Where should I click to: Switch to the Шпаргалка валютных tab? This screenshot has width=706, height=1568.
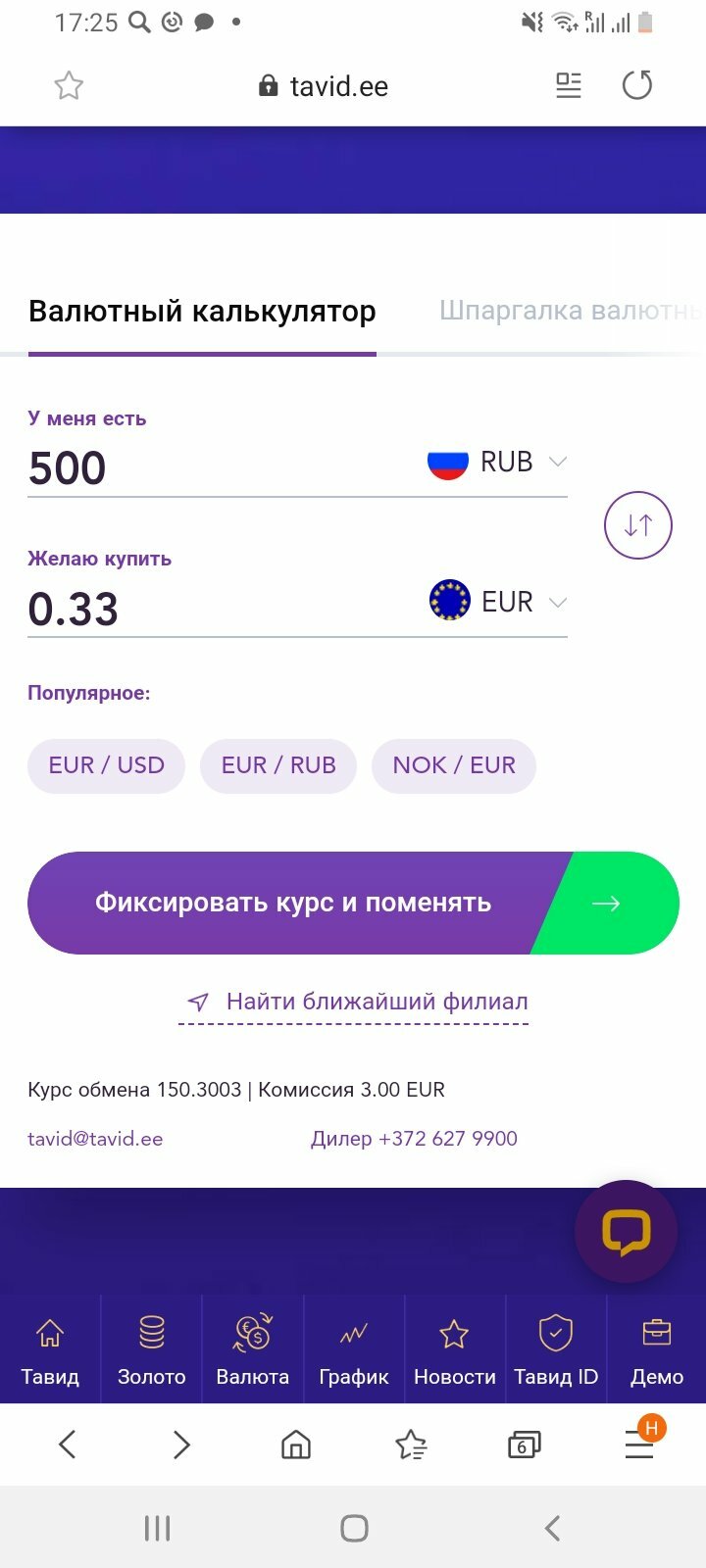(x=572, y=311)
